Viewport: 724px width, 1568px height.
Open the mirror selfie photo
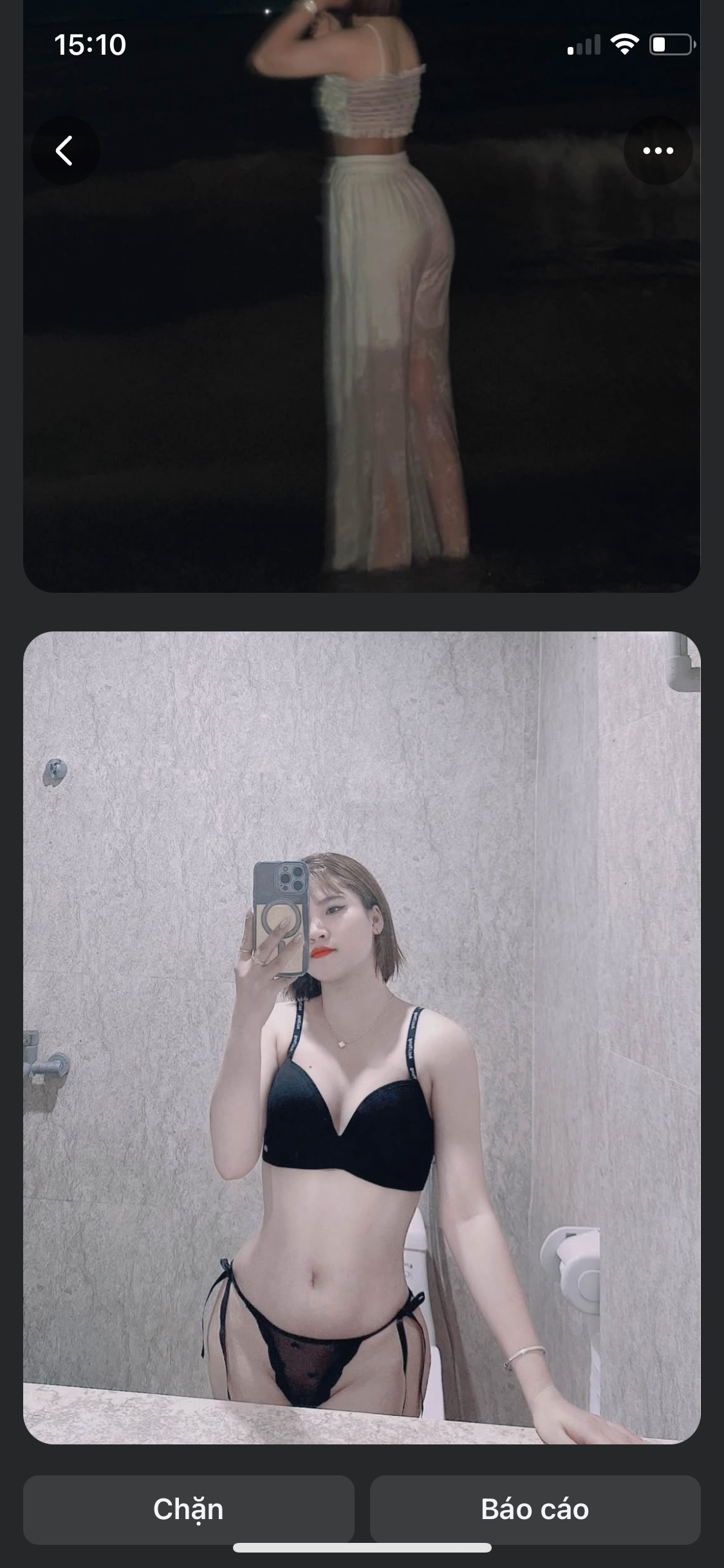coord(362,1038)
